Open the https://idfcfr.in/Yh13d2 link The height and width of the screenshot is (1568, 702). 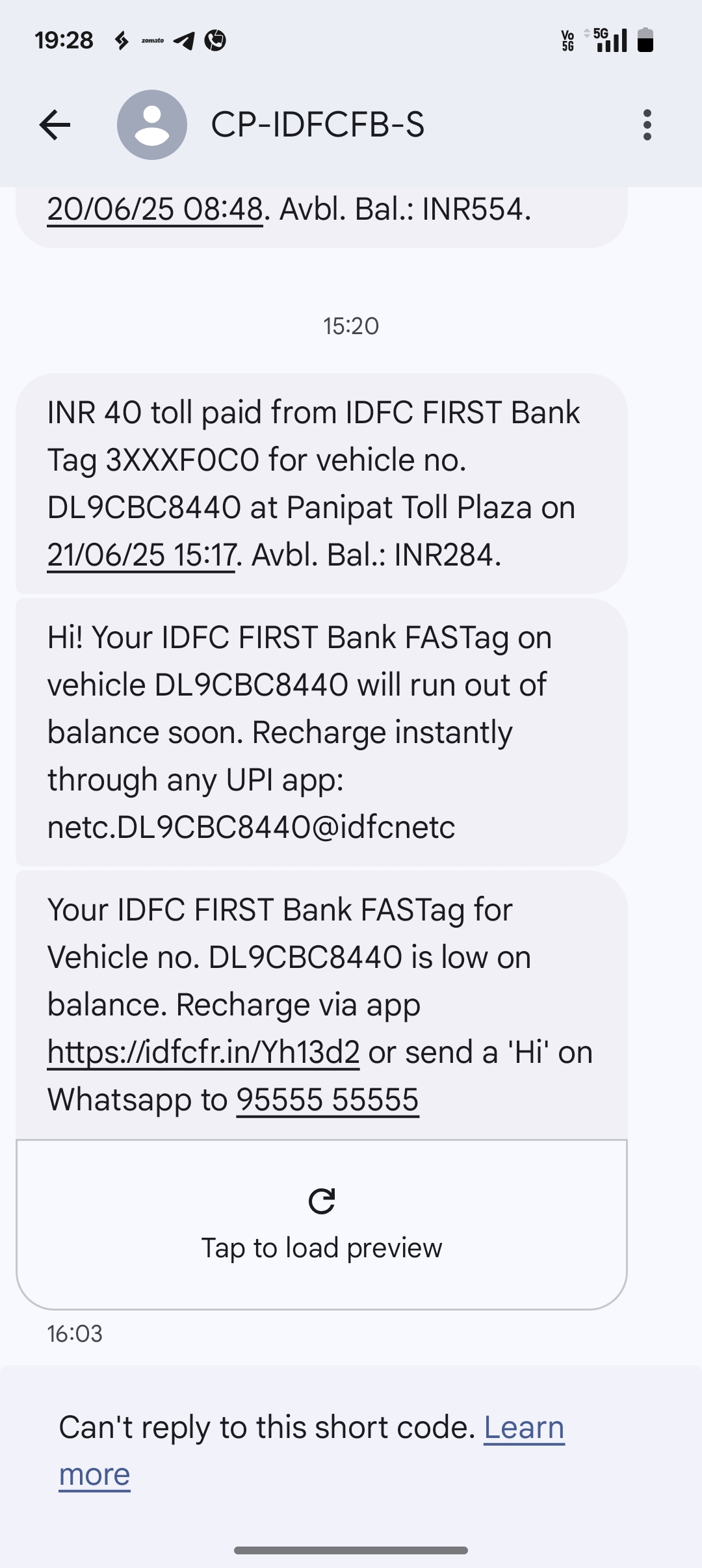coord(203,1052)
